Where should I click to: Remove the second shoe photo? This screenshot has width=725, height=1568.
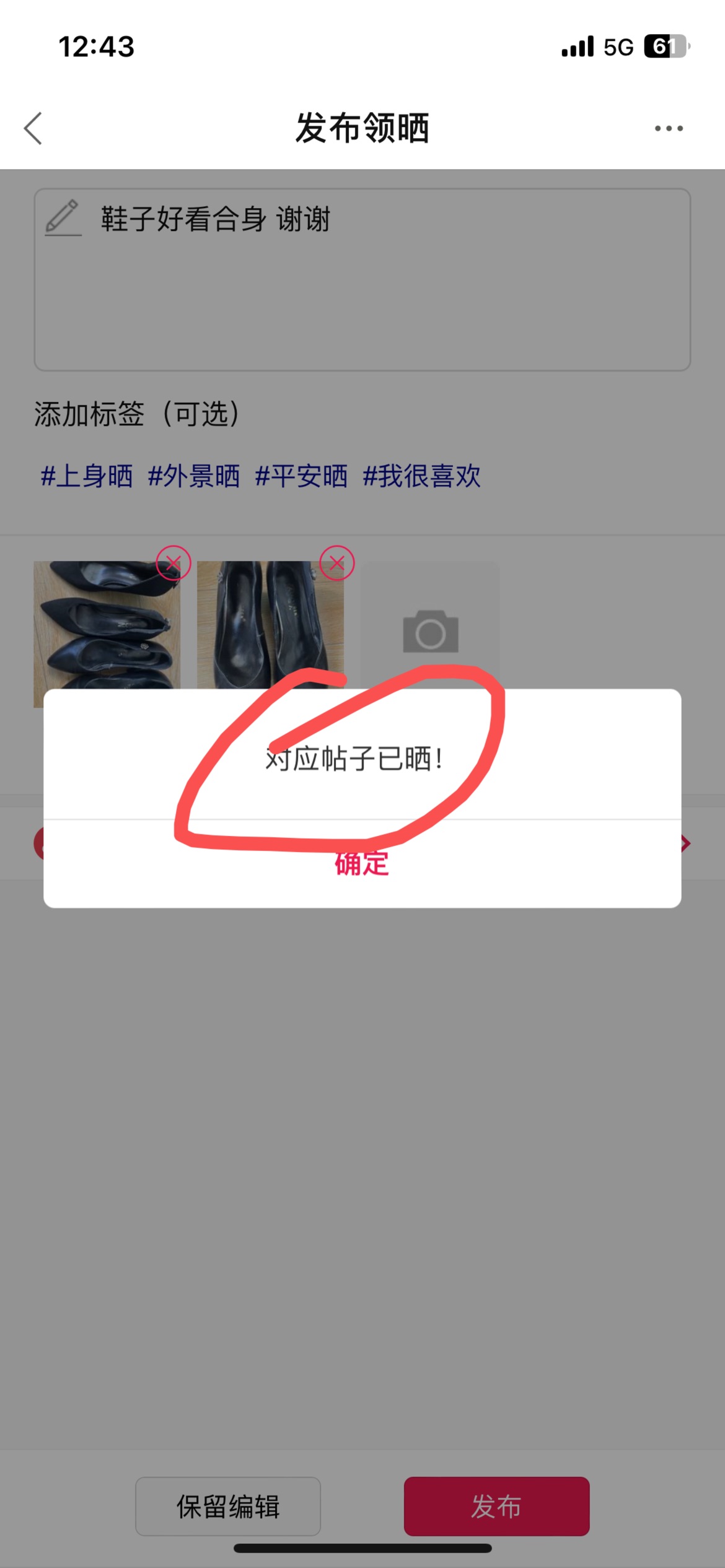pyautogui.click(x=337, y=563)
